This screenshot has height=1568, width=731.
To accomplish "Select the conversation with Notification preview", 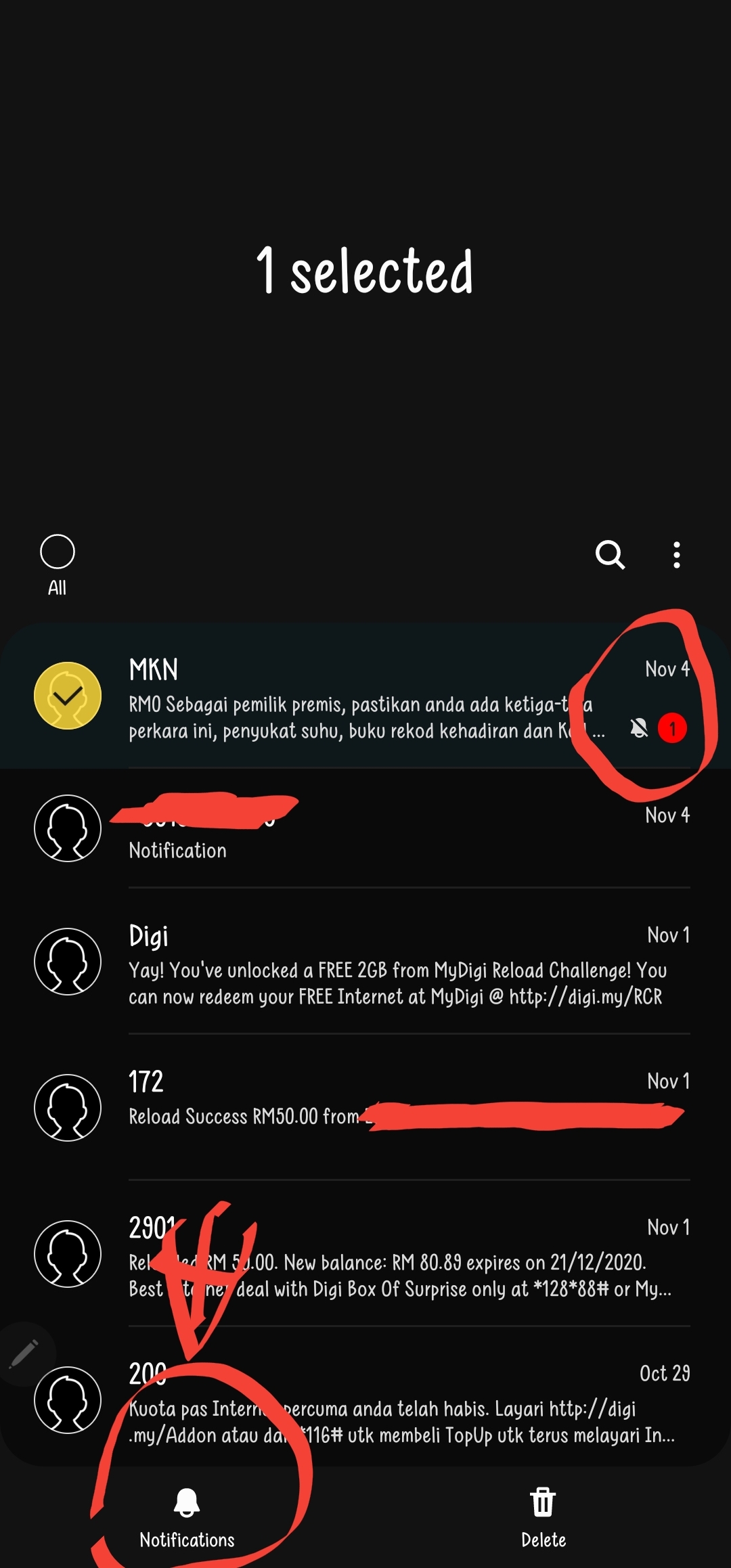I will [365, 828].
